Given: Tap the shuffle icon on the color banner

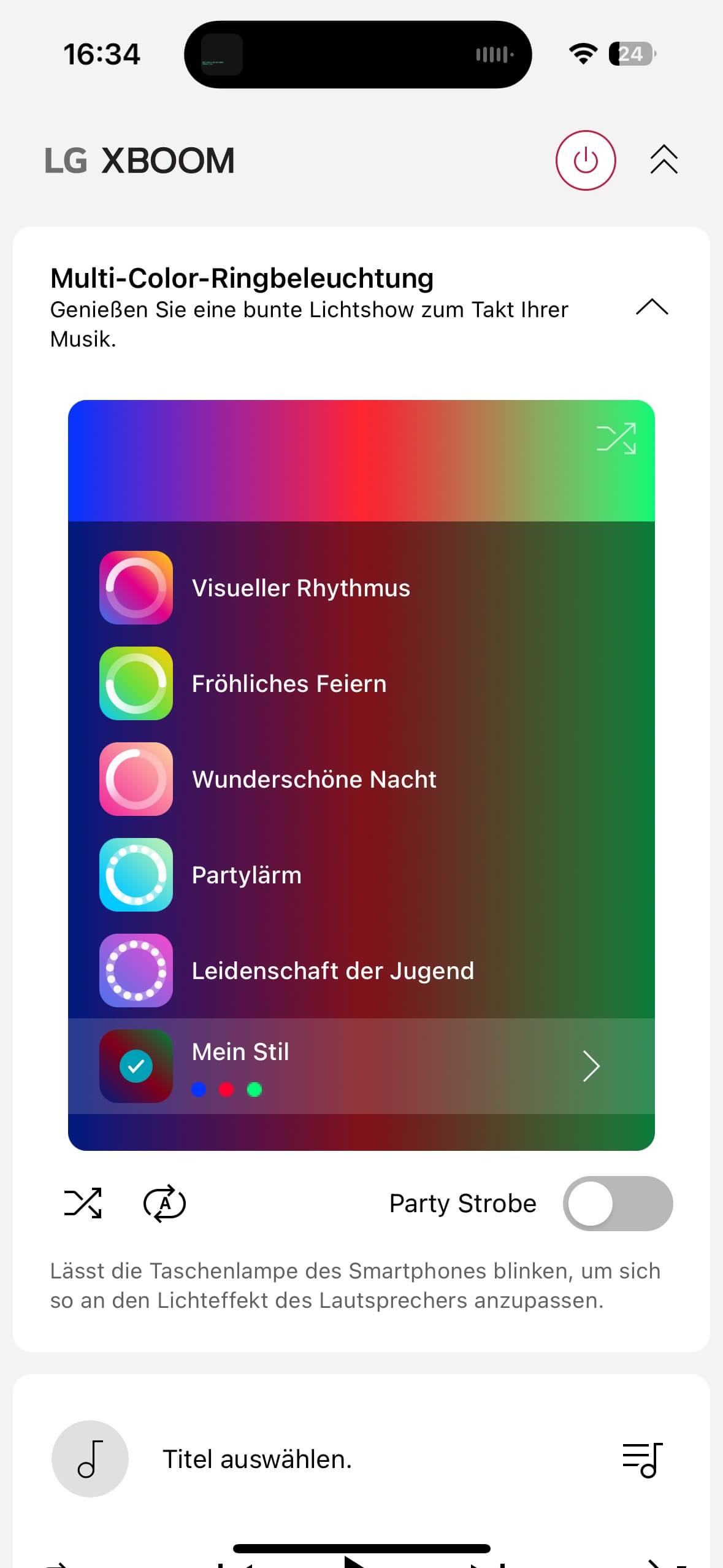Looking at the screenshot, I should tap(616, 438).
